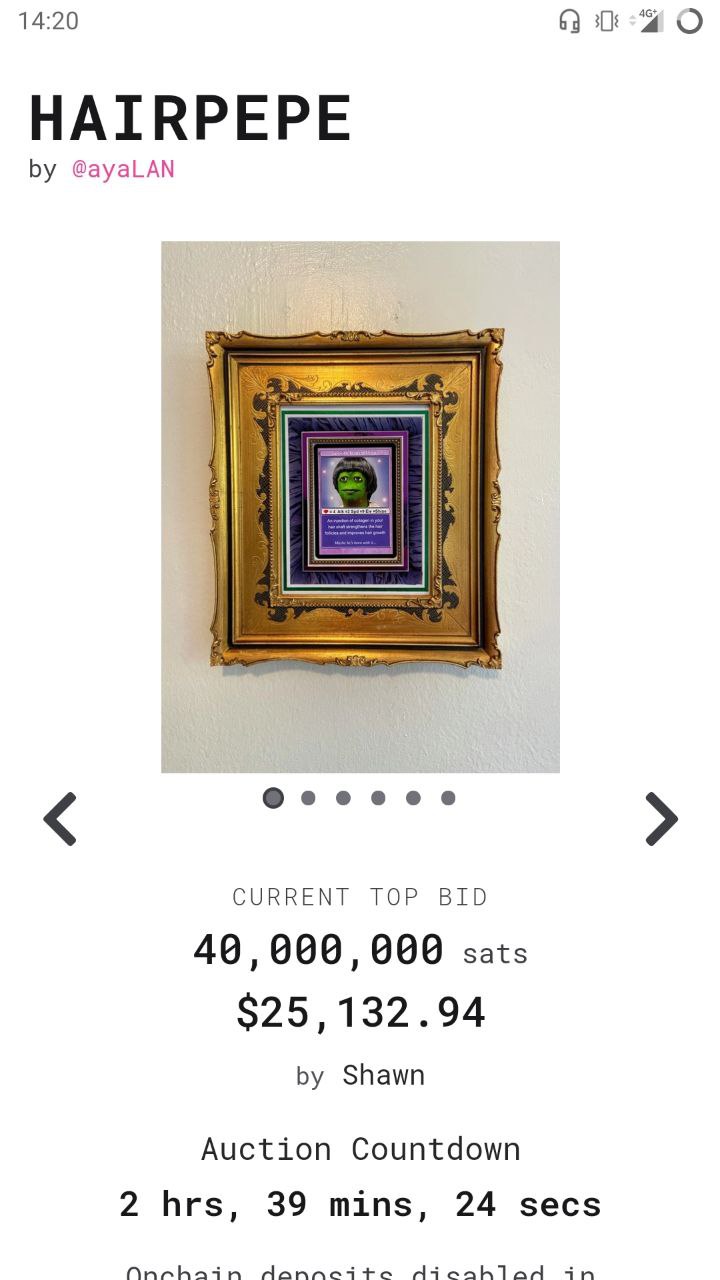
Task: Advance to the next artwork image
Action: pos(661,819)
